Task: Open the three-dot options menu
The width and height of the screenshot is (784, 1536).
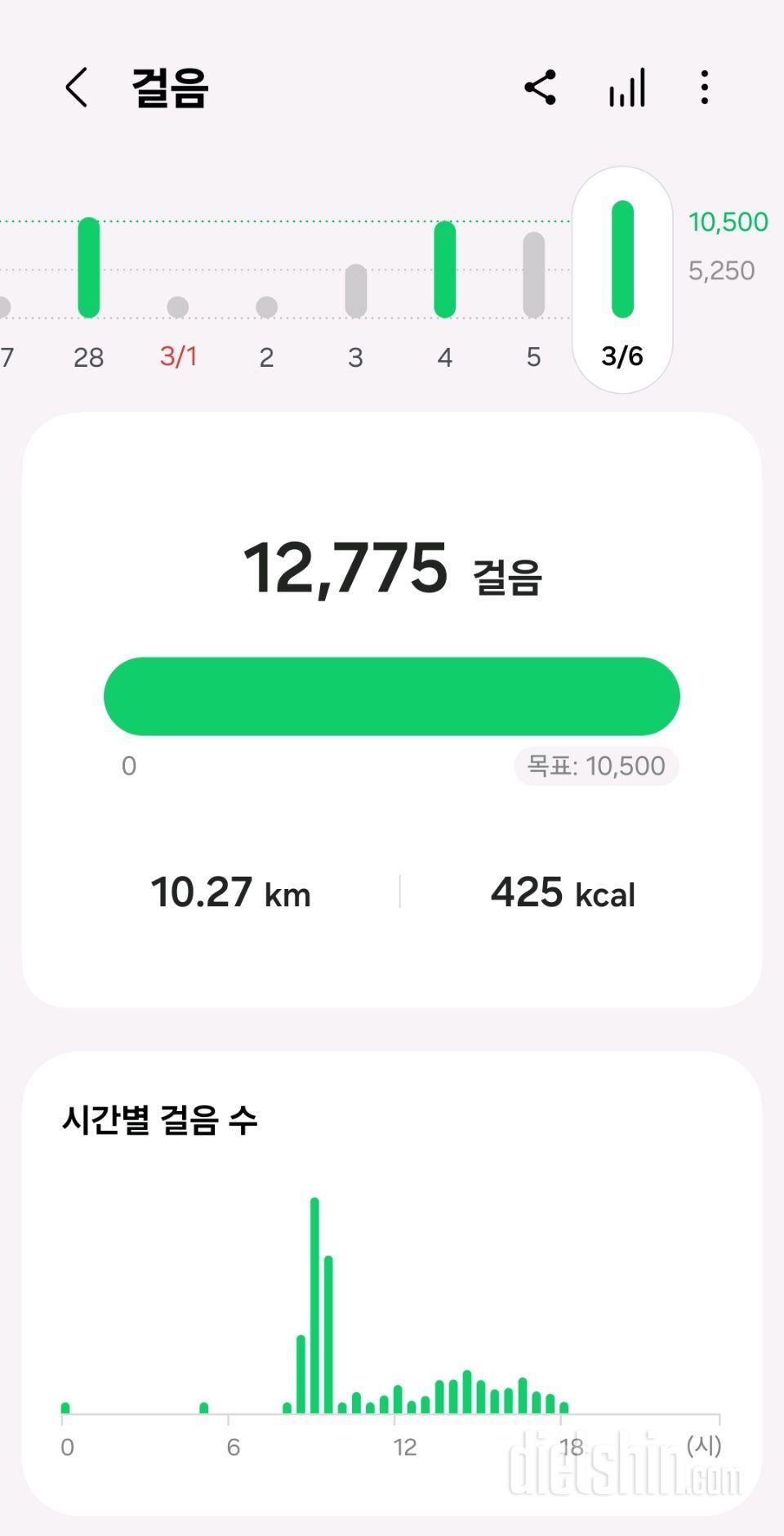Action: click(704, 87)
